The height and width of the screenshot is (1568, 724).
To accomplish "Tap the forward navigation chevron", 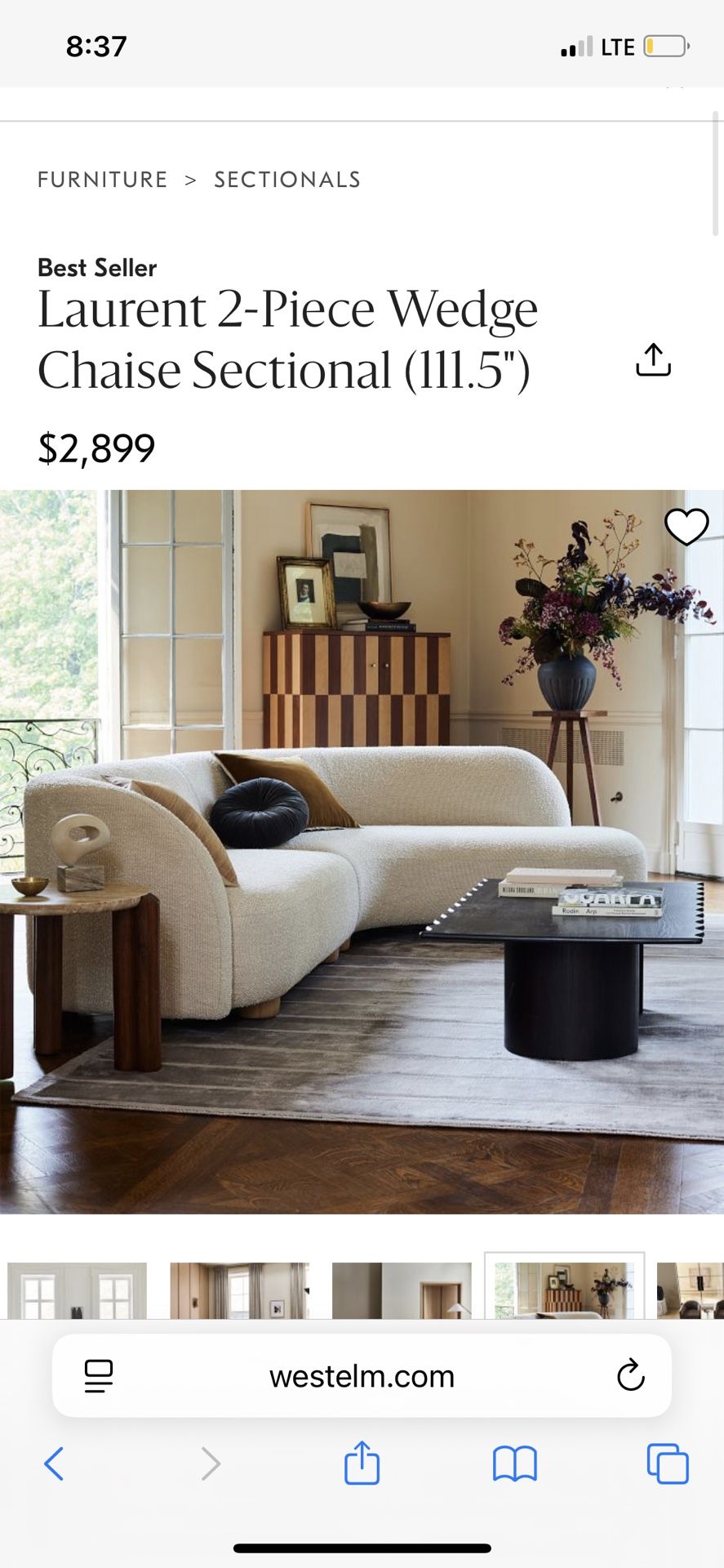I will pyautogui.click(x=211, y=1464).
